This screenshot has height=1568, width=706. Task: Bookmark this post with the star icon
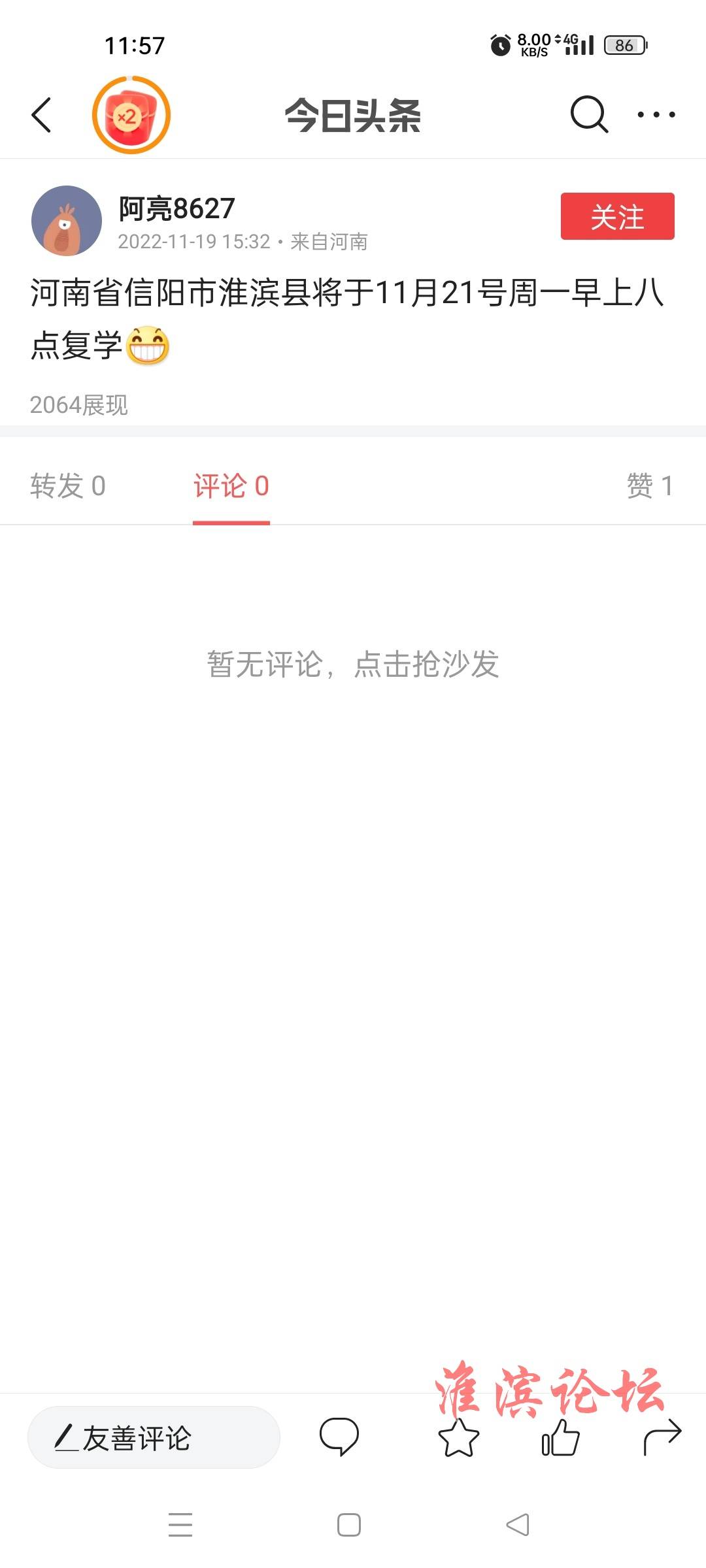tap(458, 1437)
